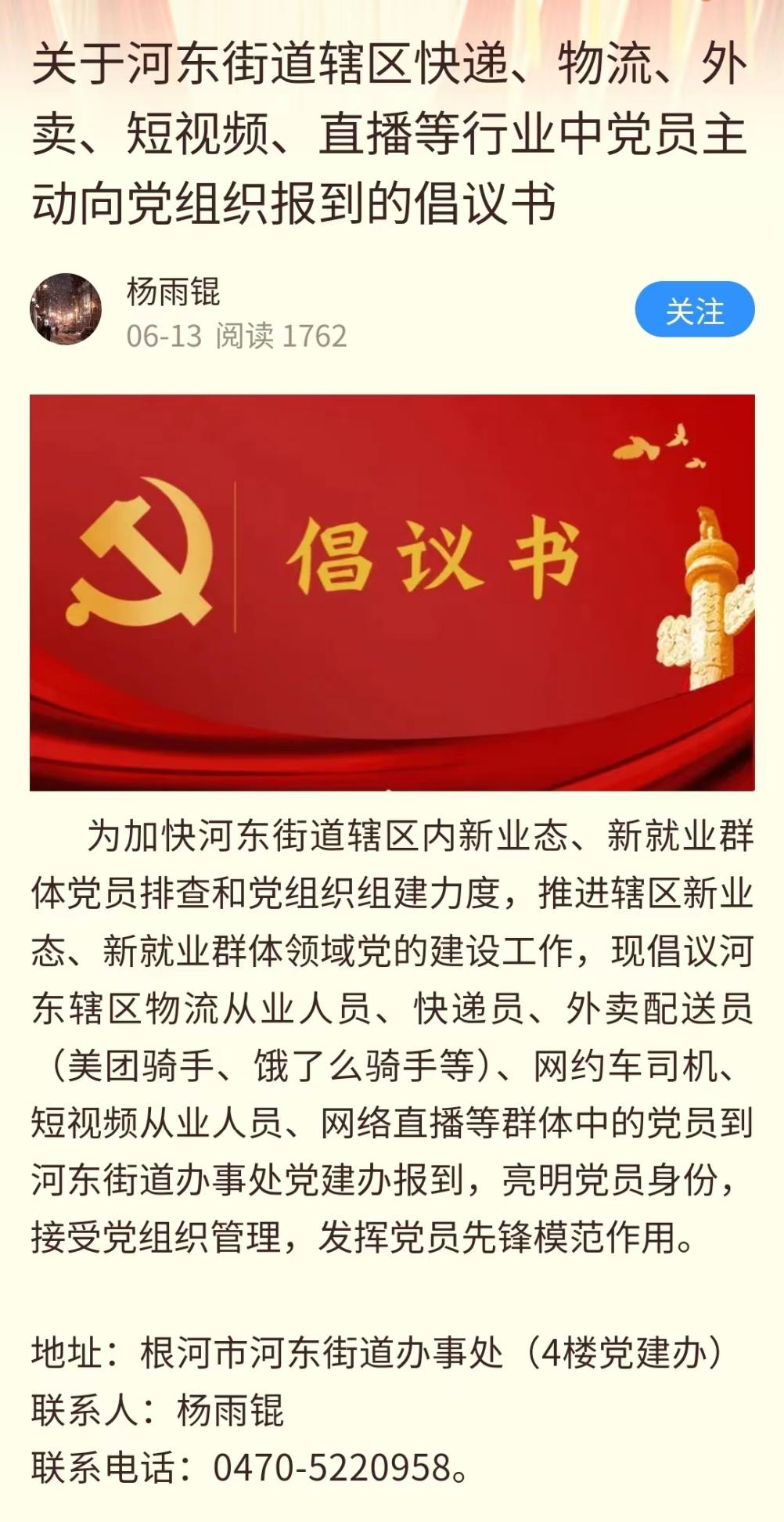
Task: Open 杨雨锟's profile avatar
Action: [x=66, y=309]
